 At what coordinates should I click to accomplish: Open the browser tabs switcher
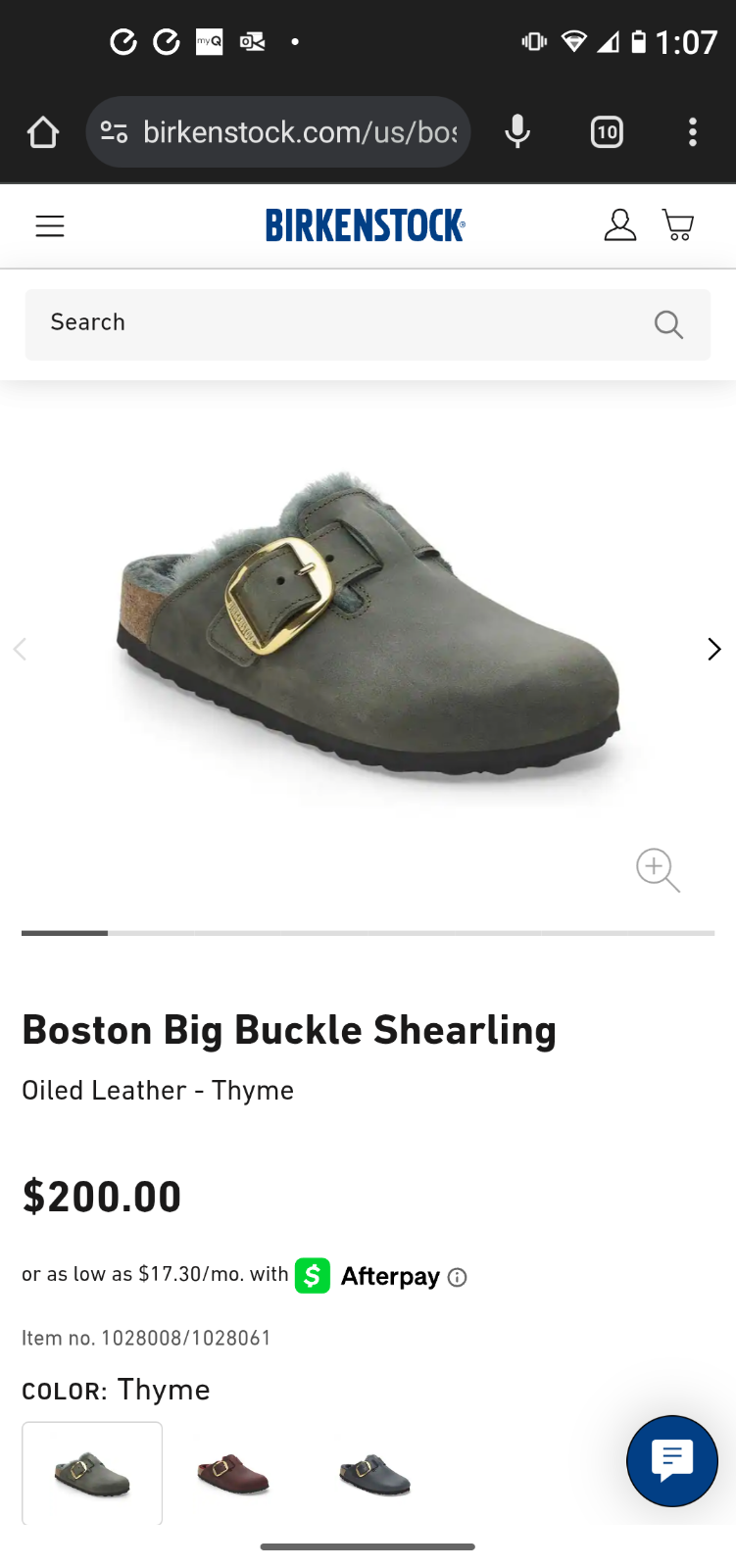607,132
